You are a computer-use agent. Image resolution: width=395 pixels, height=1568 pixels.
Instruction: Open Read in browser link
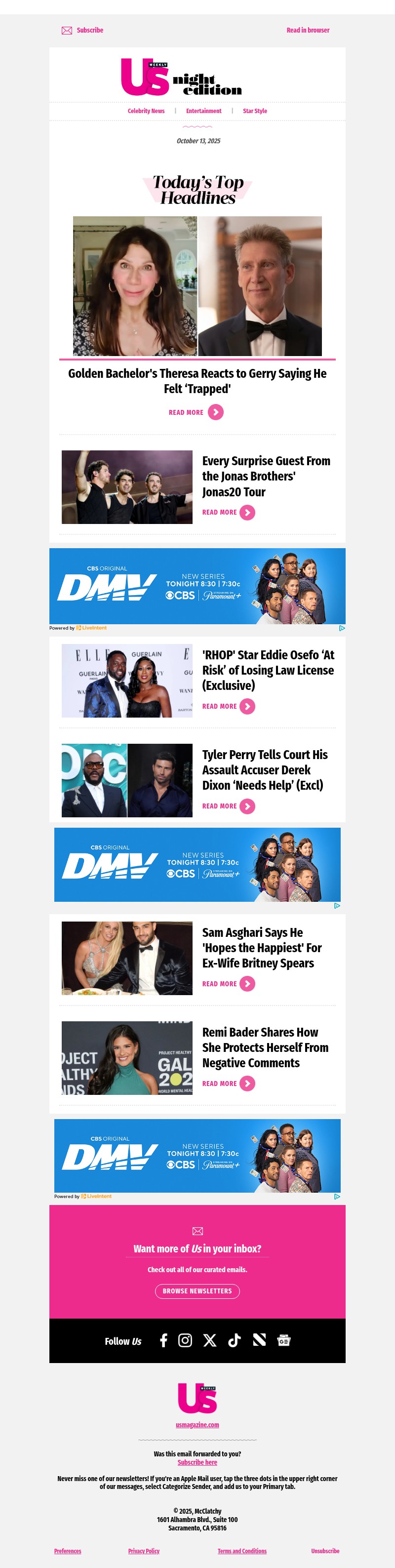[x=308, y=31]
